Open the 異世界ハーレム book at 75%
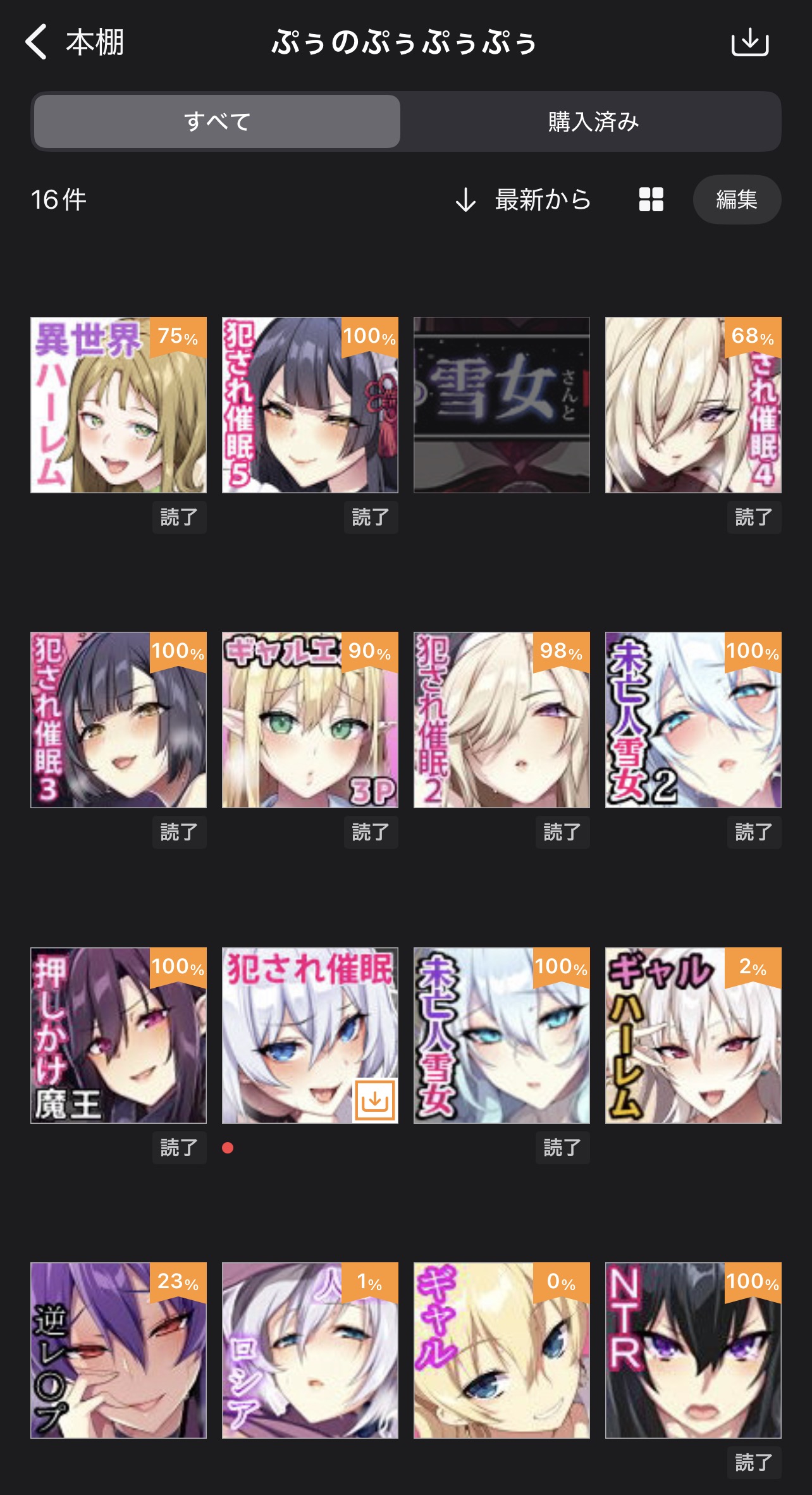 [x=118, y=405]
